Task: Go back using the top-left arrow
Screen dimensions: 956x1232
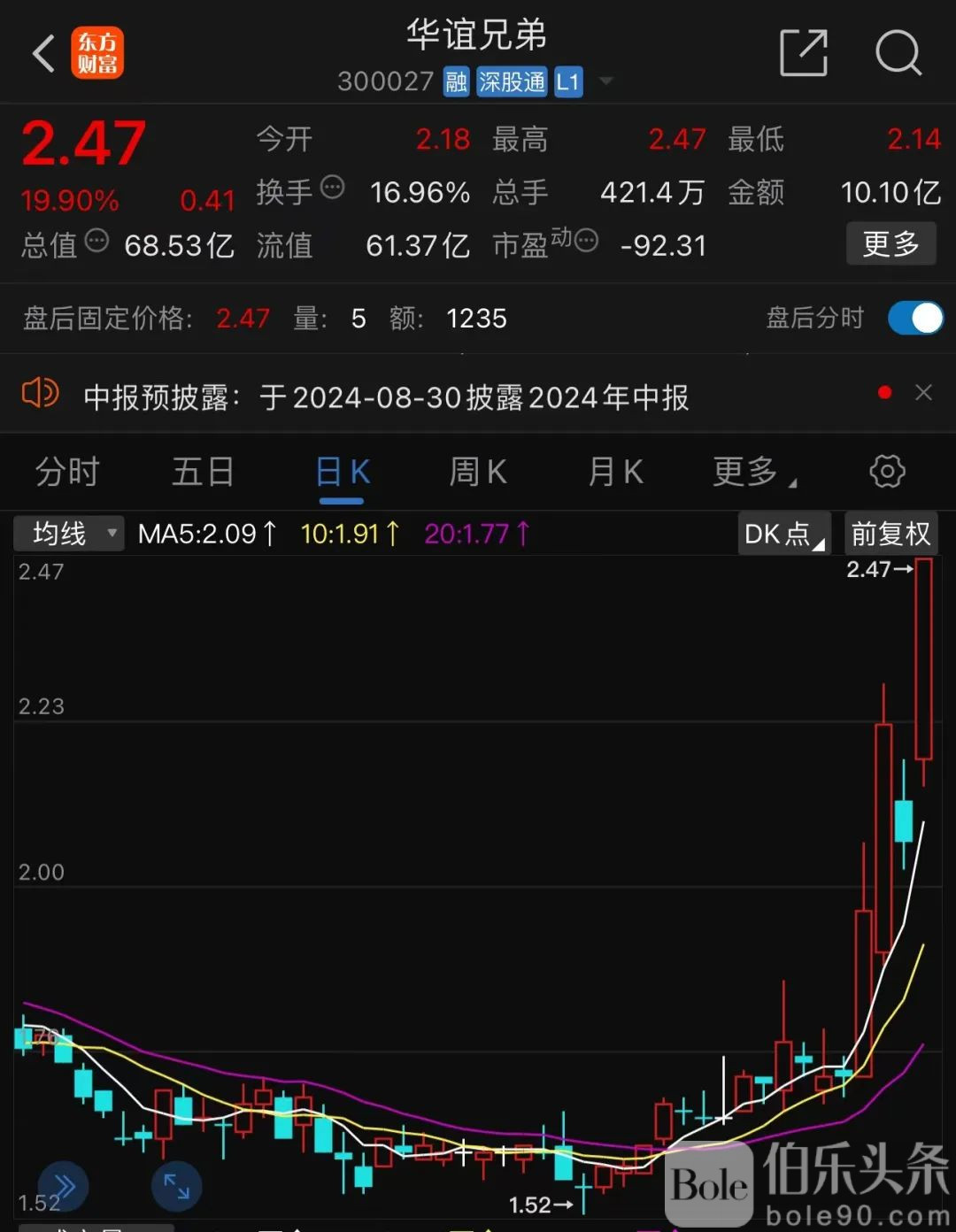Action: 43,53
